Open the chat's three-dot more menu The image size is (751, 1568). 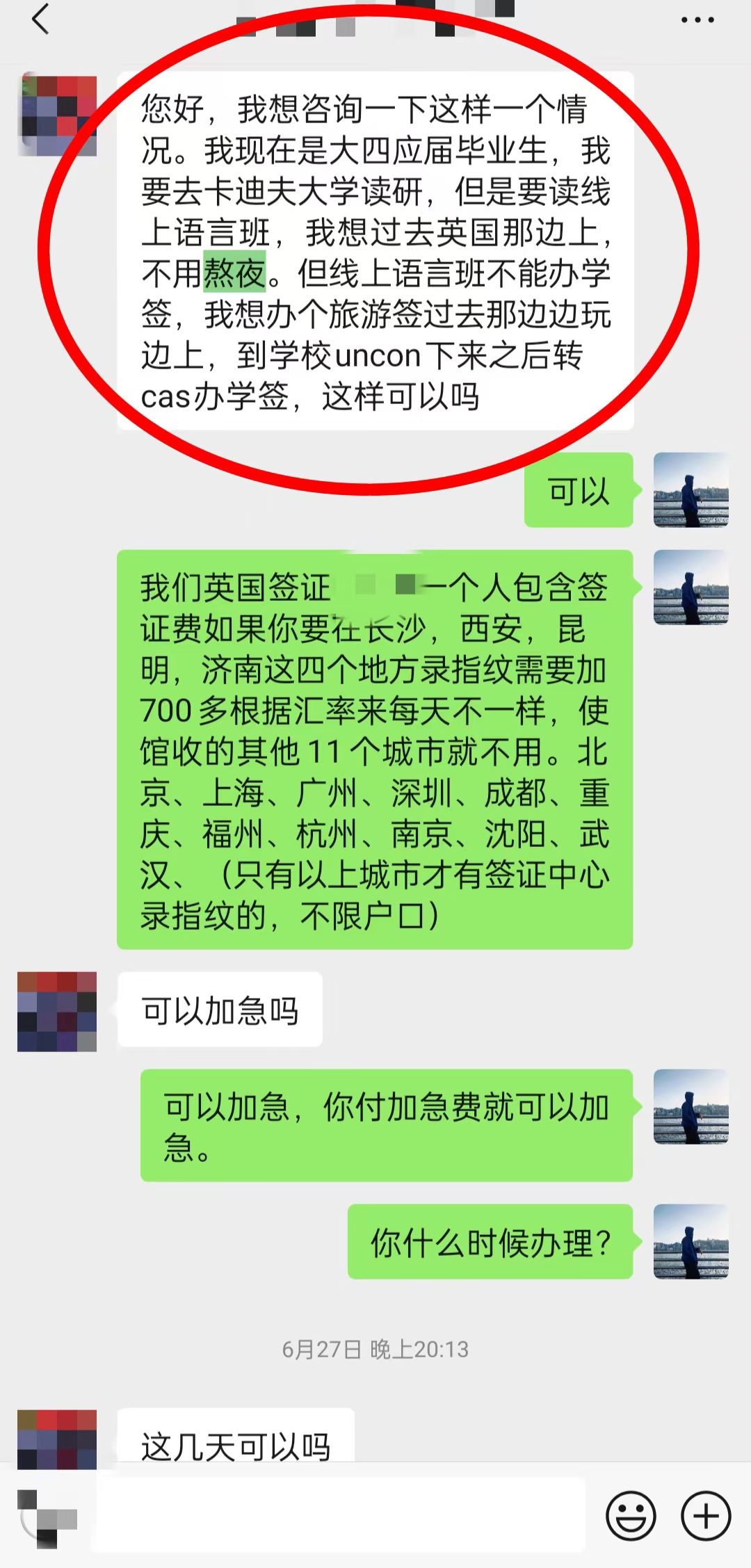pyautogui.click(x=697, y=19)
